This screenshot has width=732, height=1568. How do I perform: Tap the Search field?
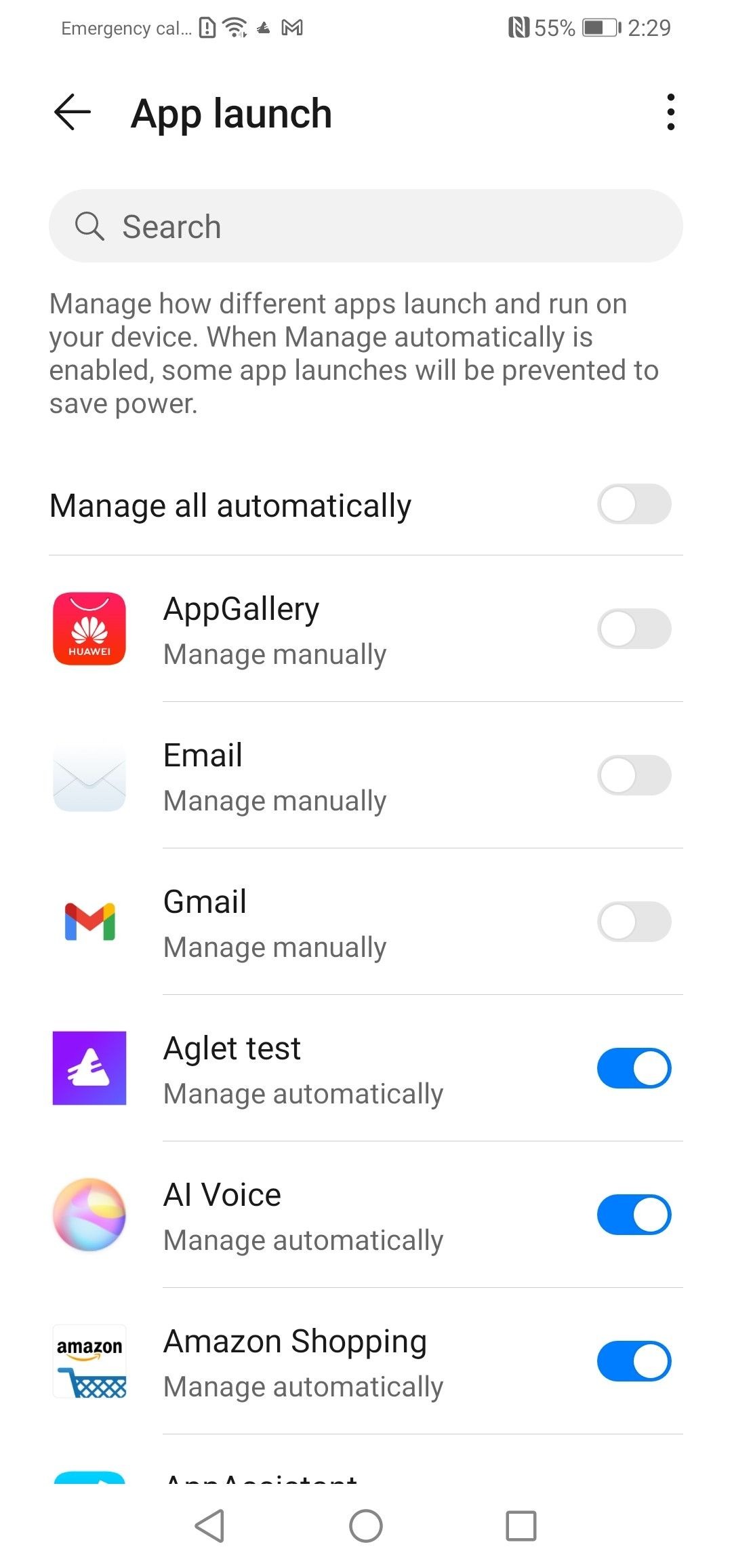tap(366, 226)
